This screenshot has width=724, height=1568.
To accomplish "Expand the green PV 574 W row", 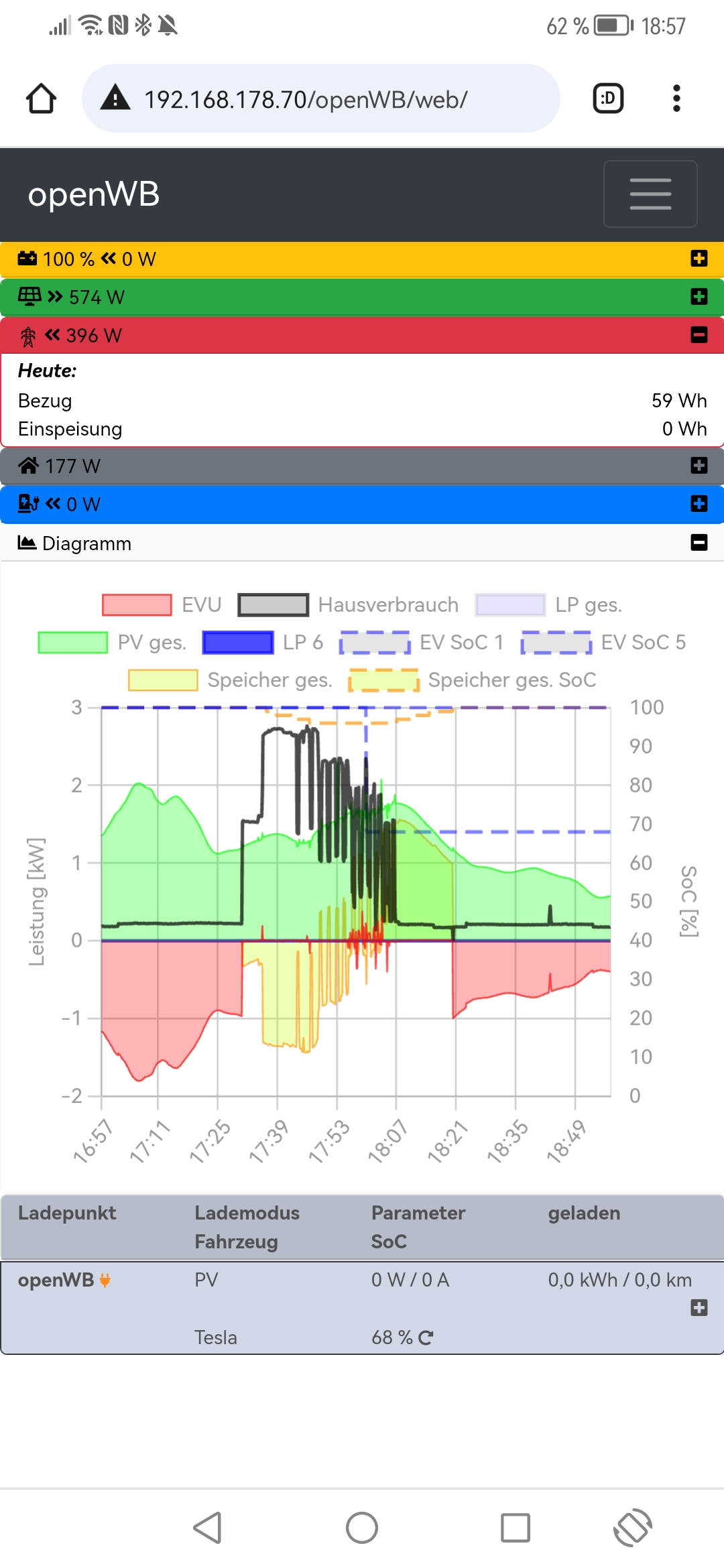I will pos(699,297).
